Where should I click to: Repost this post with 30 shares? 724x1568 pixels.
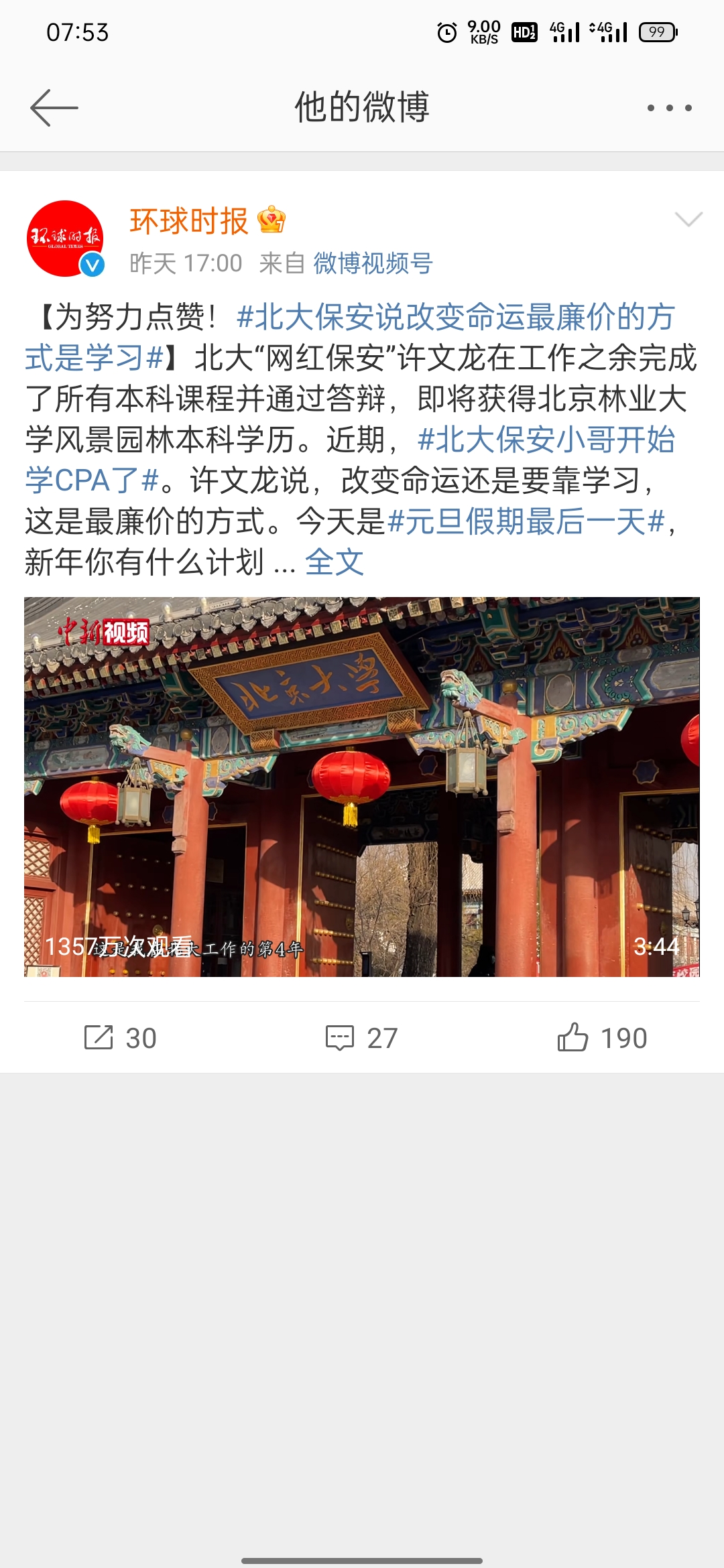[121, 1037]
